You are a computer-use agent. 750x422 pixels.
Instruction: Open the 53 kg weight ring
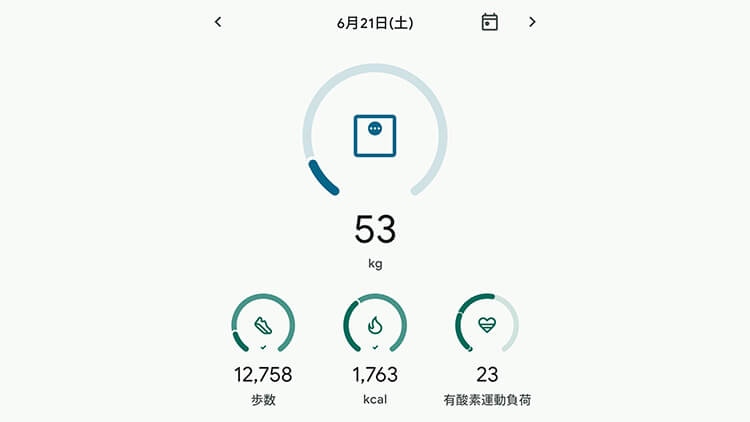point(375,136)
